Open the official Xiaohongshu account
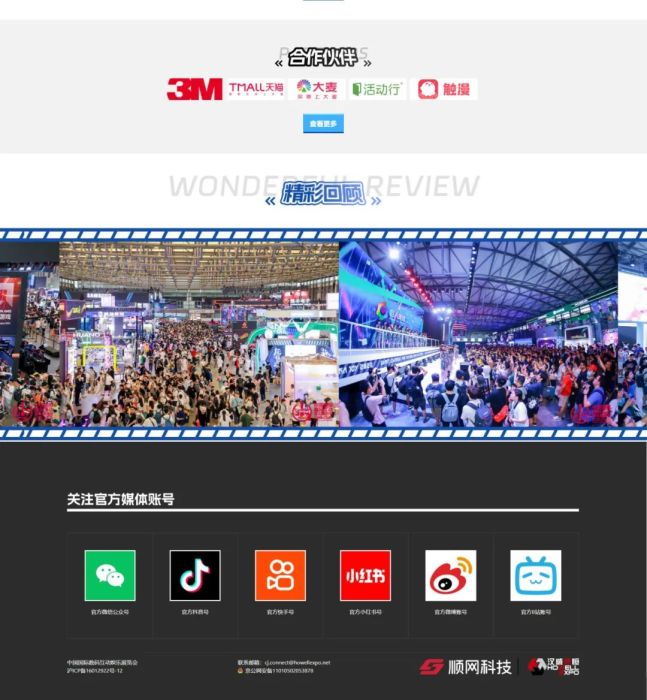The height and width of the screenshot is (700, 647). pyautogui.click(x=365, y=576)
